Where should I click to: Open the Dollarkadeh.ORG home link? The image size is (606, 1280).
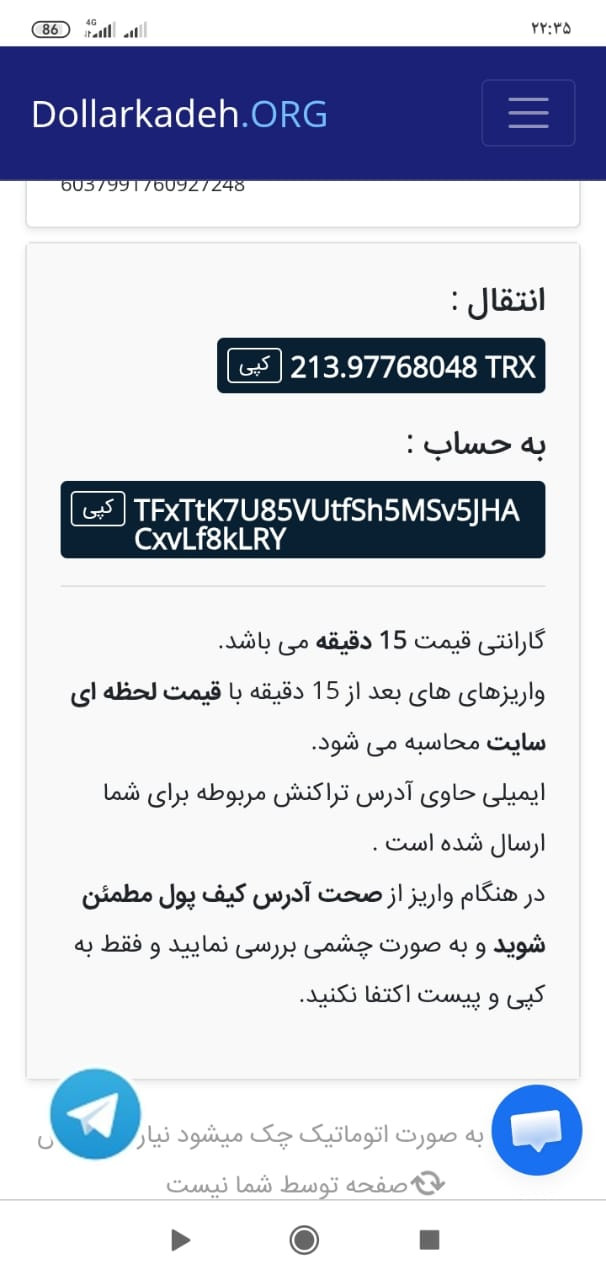point(179,114)
